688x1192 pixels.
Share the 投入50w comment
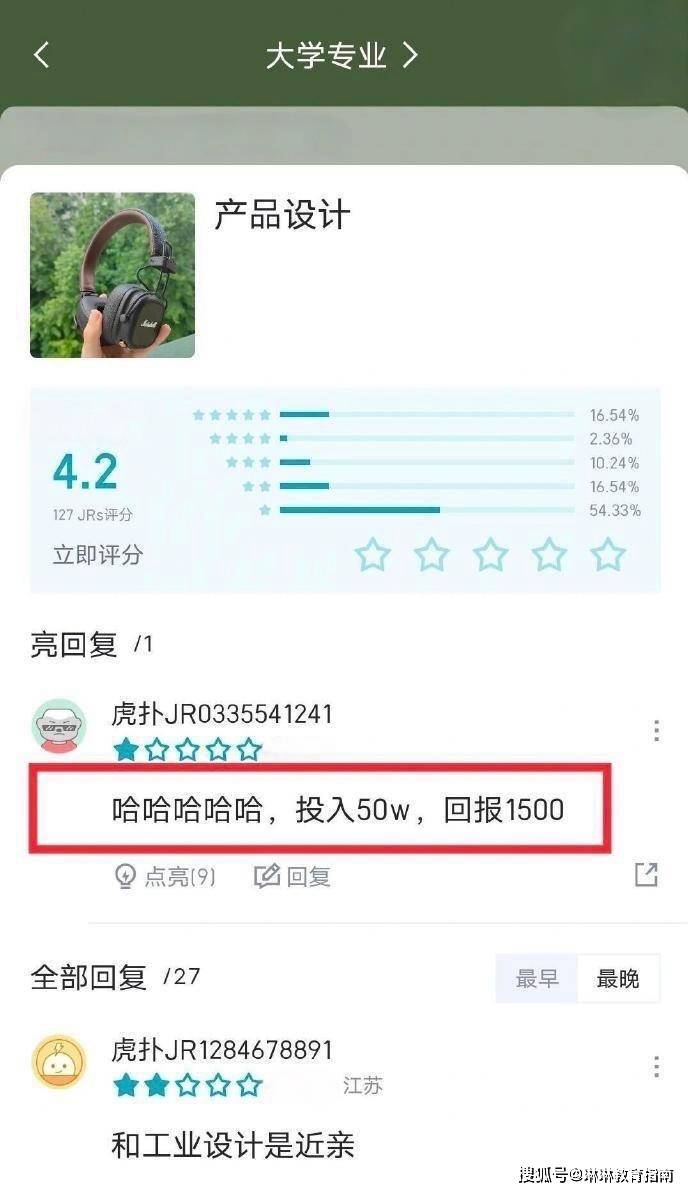646,875
